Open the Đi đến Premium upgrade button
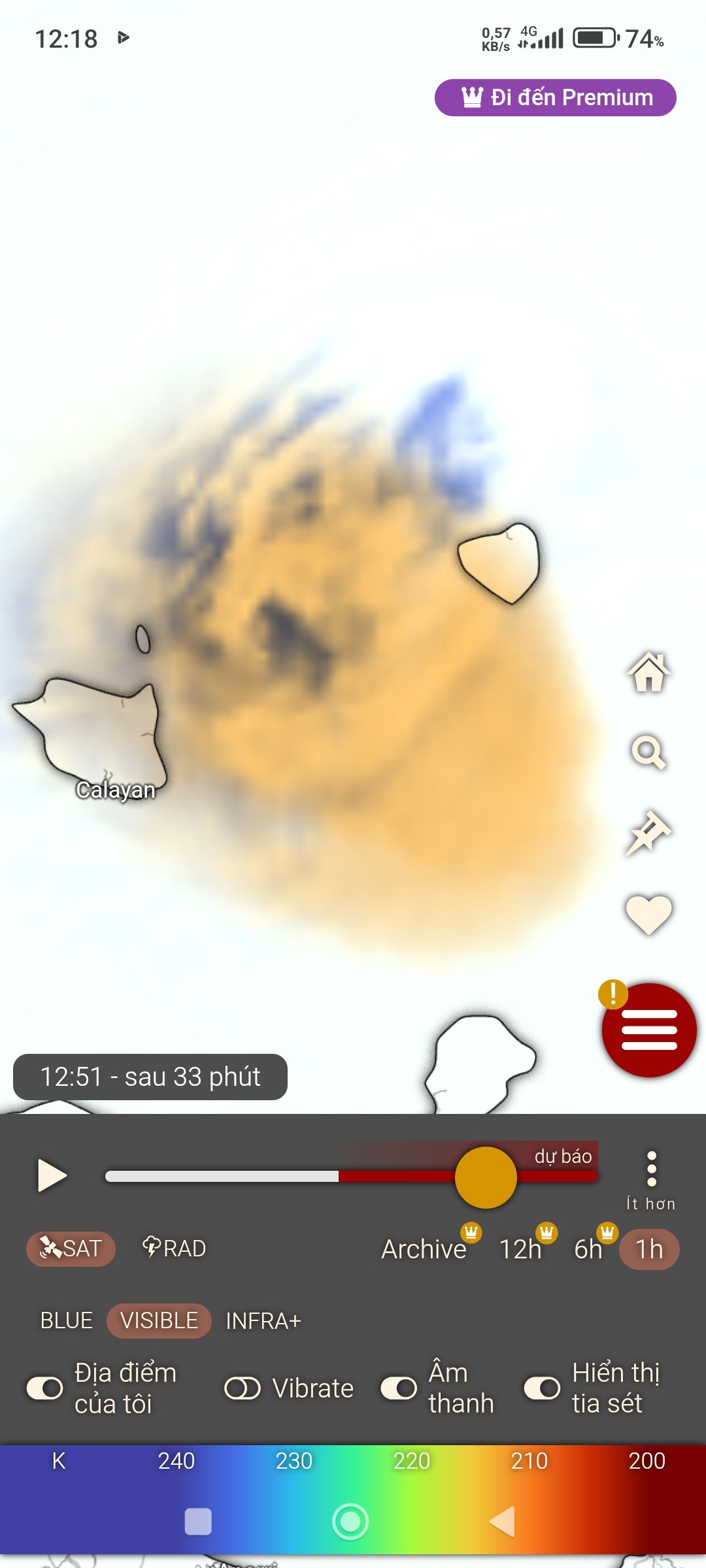 pyautogui.click(x=555, y=98)
